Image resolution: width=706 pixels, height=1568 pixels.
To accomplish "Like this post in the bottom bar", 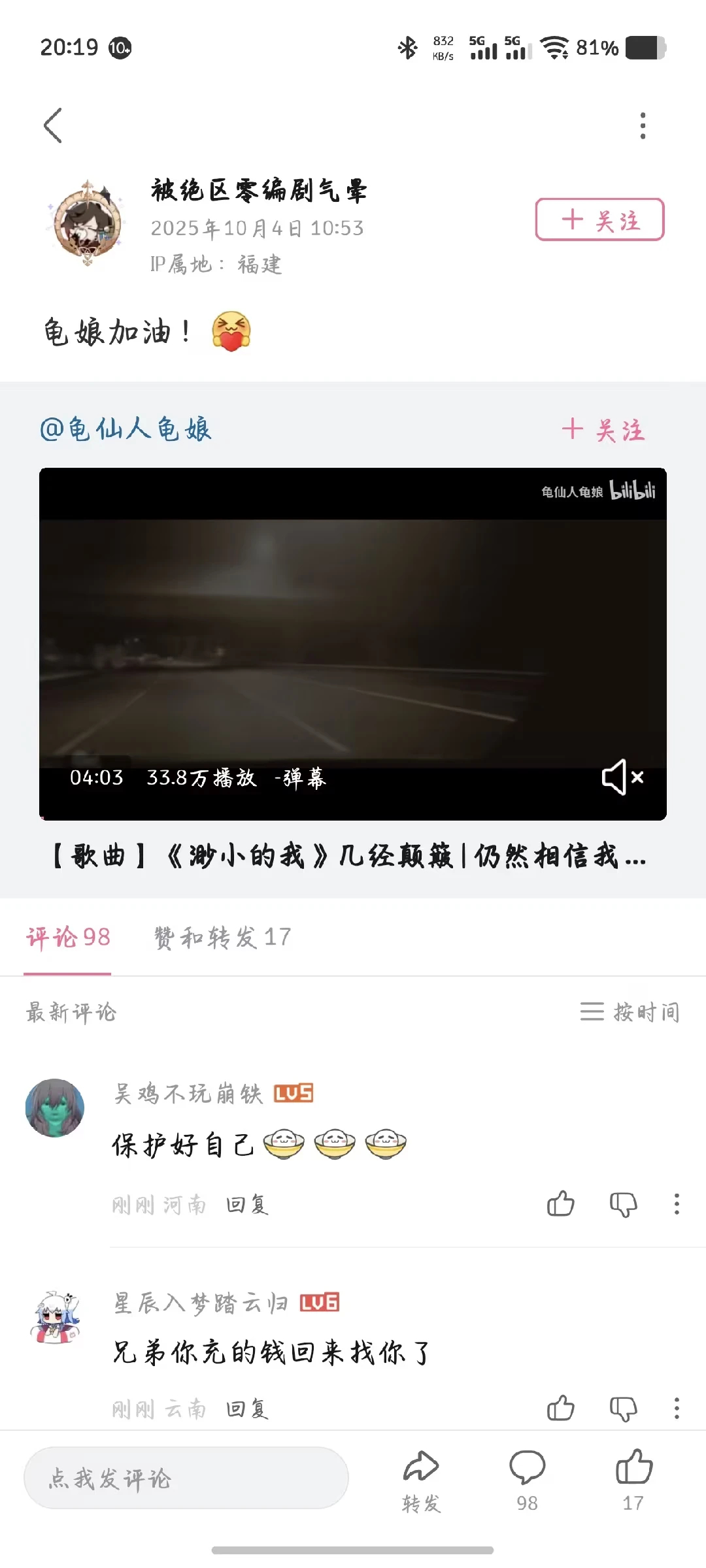I will click(633, 1480).
